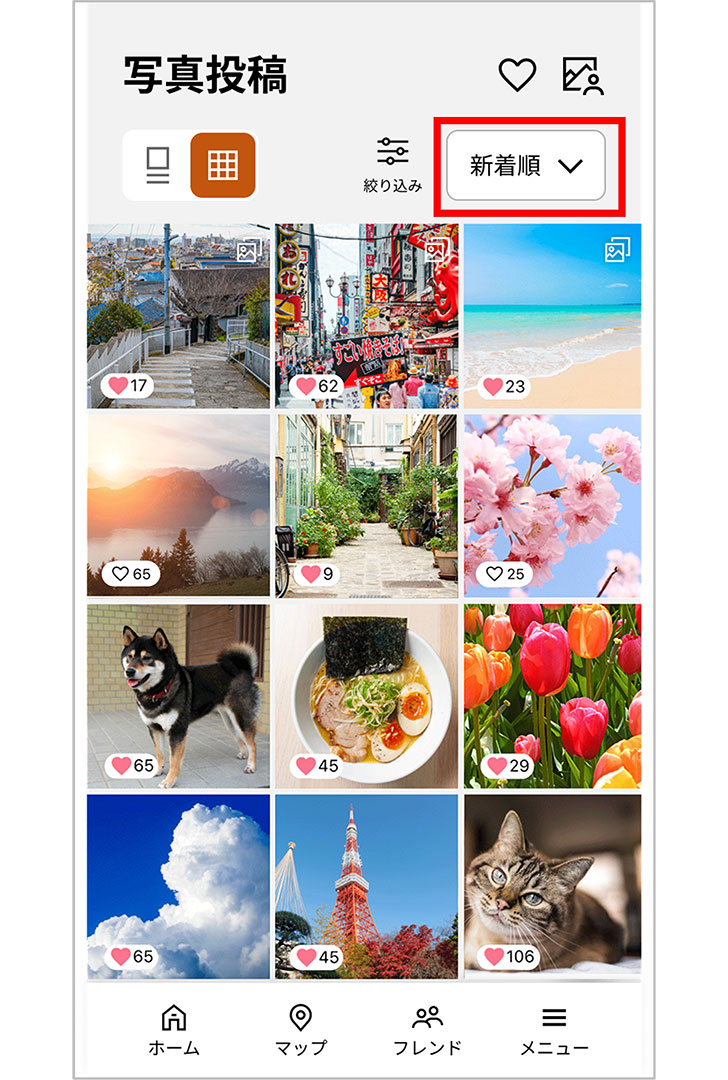Screen dimensions: 728x1080
Task: Open my posted photos icon
Action: pos(583,75)
